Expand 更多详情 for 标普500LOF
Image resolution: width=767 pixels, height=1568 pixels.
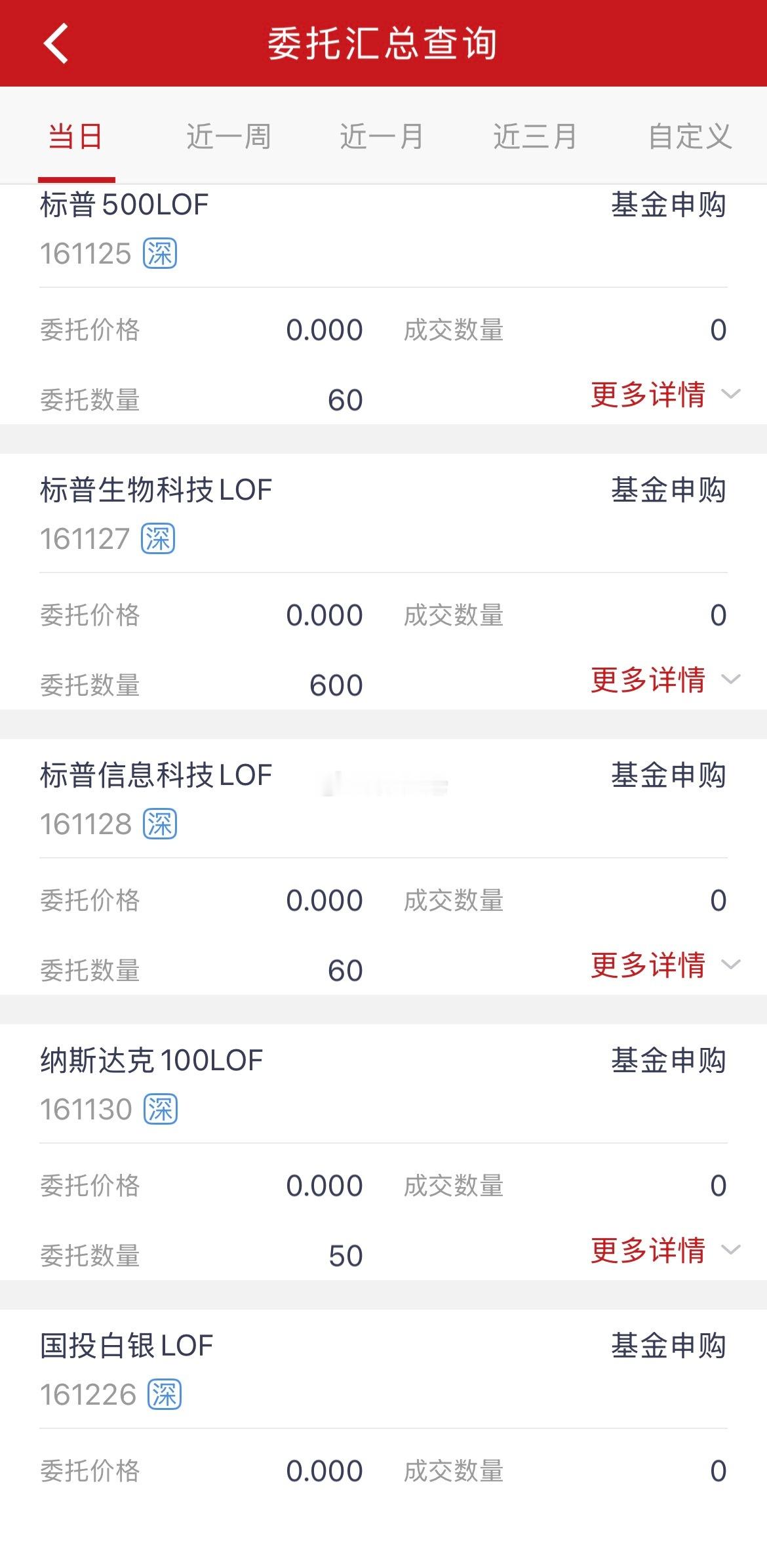(649, 395)
